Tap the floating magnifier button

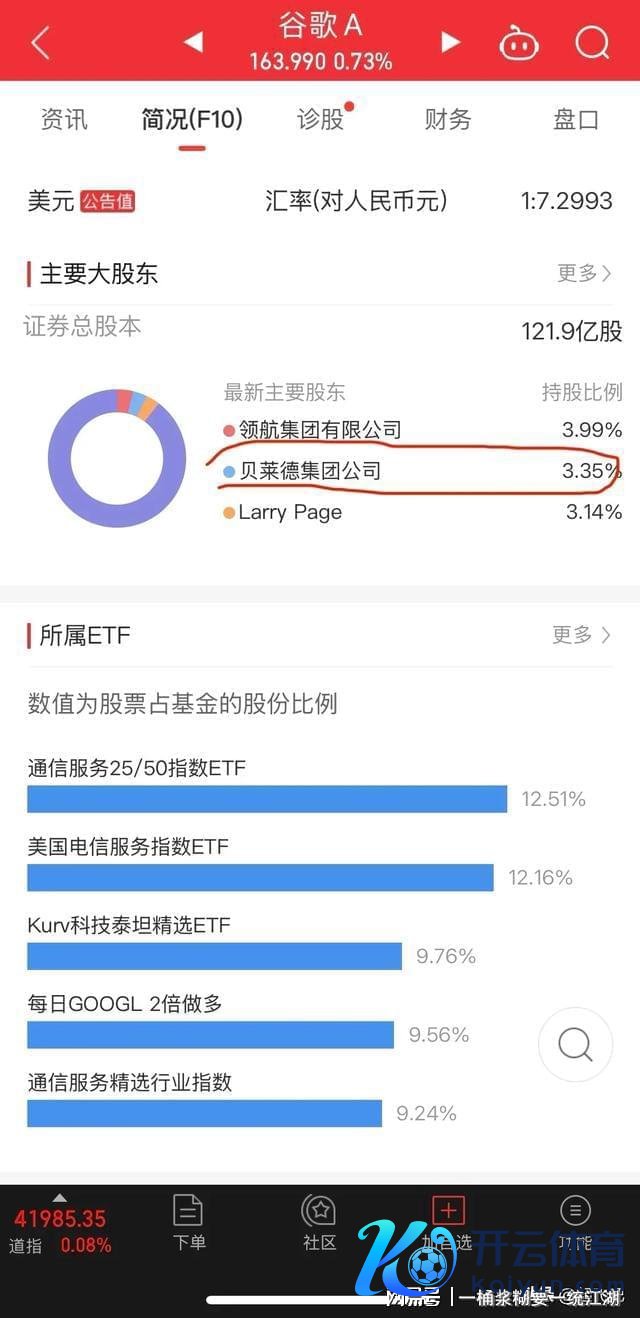575,1045
